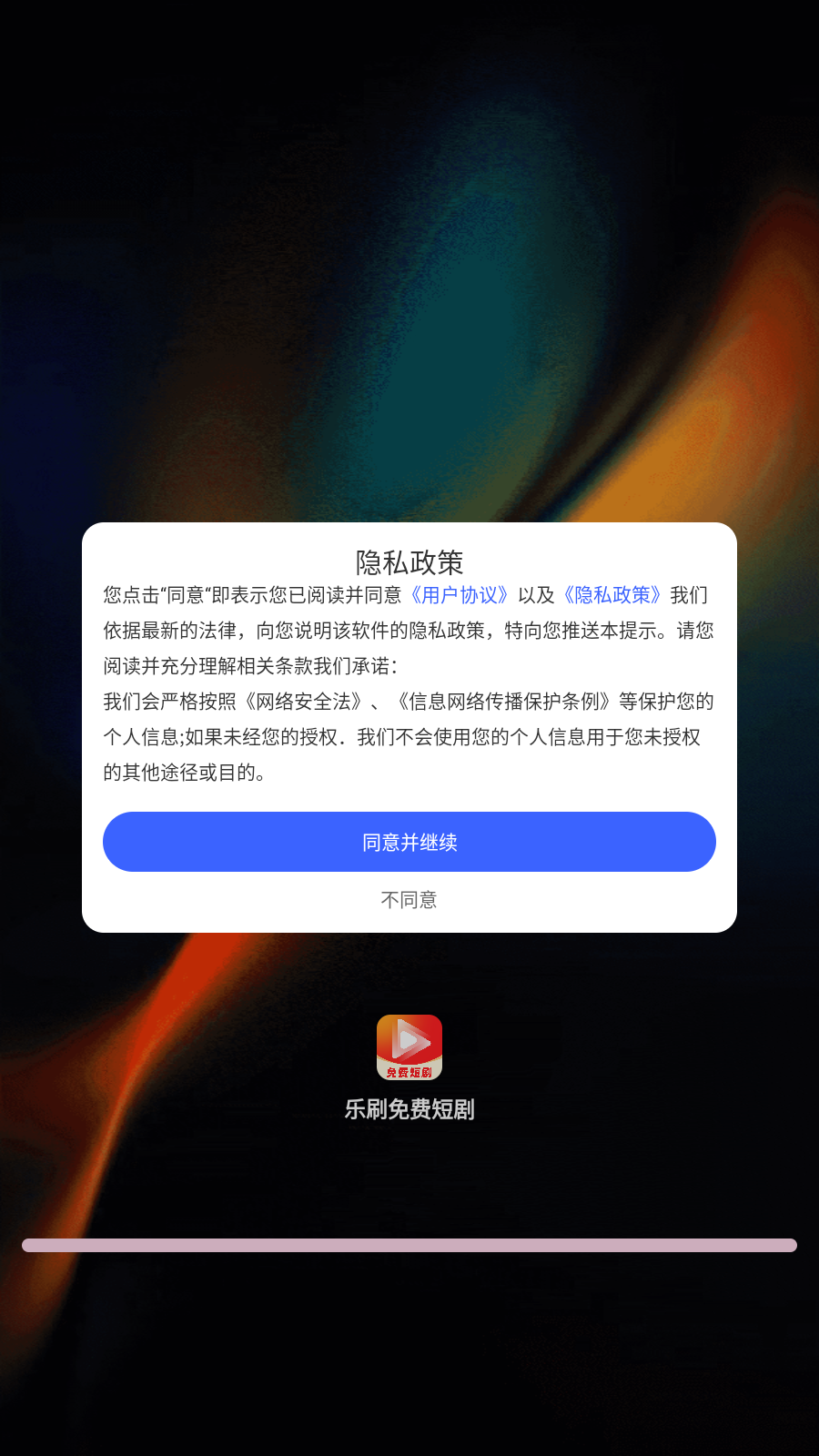The width and height of the screenshot is (819, 1456).
Task: Decline with the 不同意 option
Action: click(x=409, y=900)
